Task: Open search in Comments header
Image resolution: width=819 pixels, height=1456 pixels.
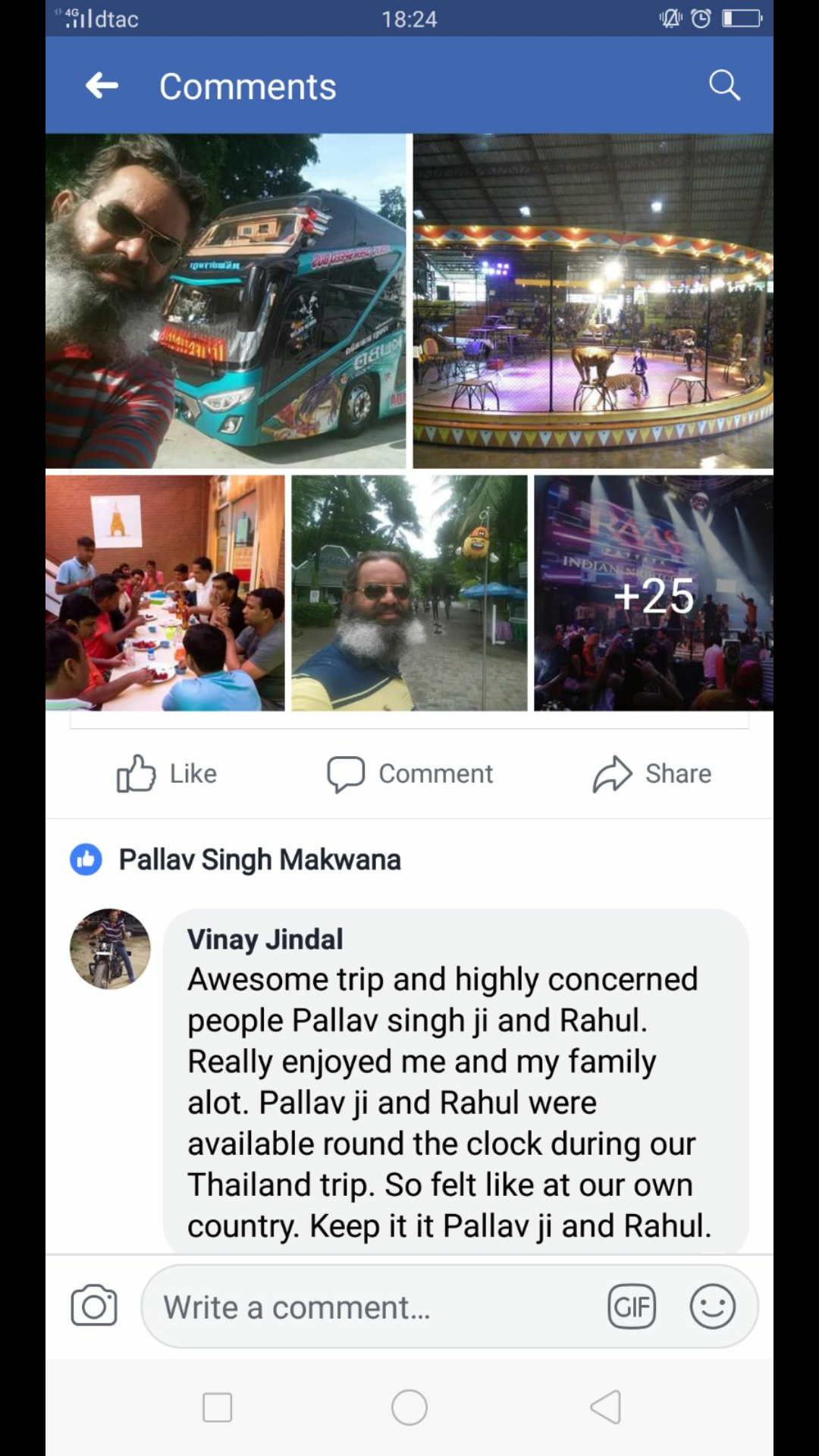Action: click(x=724, y=86)
